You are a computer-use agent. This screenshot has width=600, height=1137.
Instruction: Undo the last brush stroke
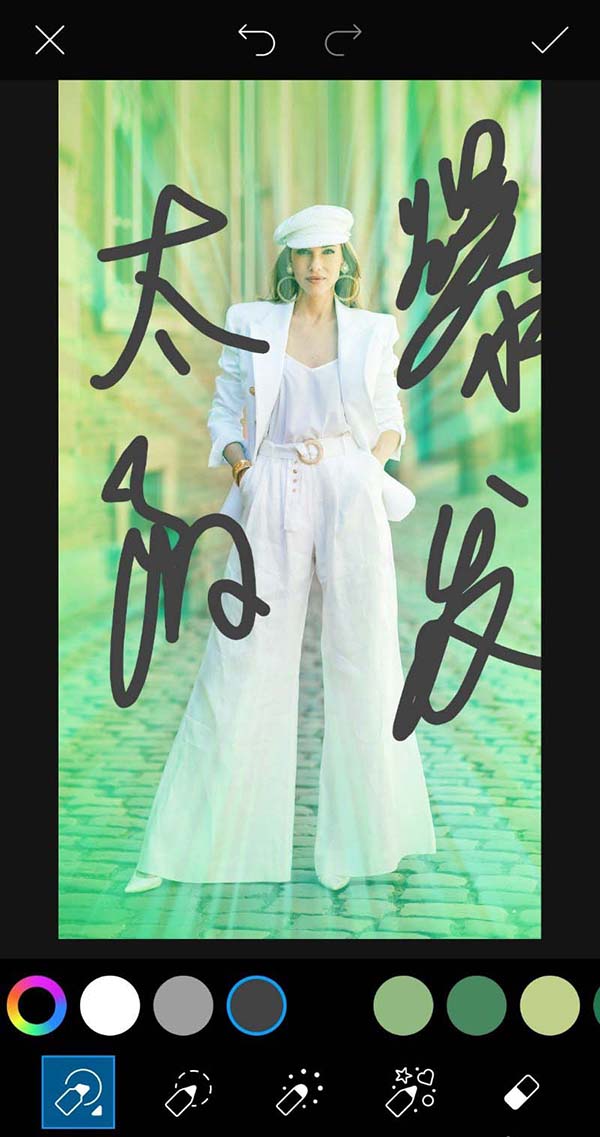point(256,40)
